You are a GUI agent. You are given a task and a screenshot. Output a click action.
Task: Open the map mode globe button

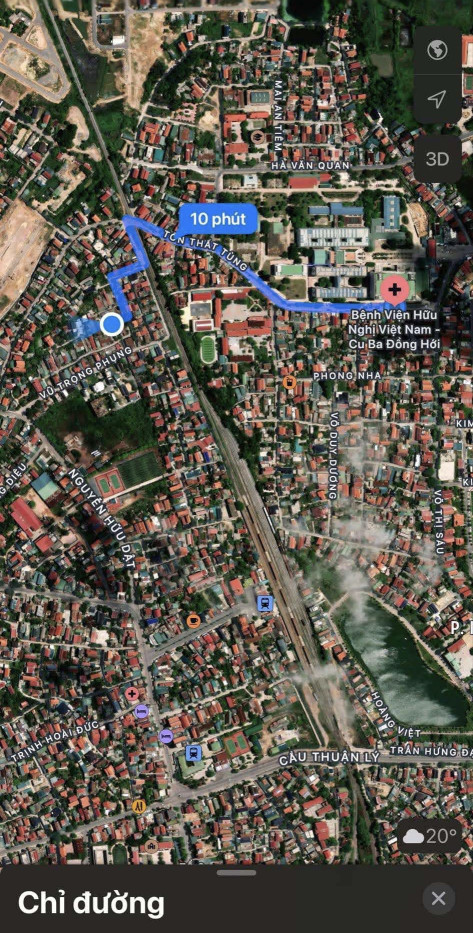(x=437, y=50)
